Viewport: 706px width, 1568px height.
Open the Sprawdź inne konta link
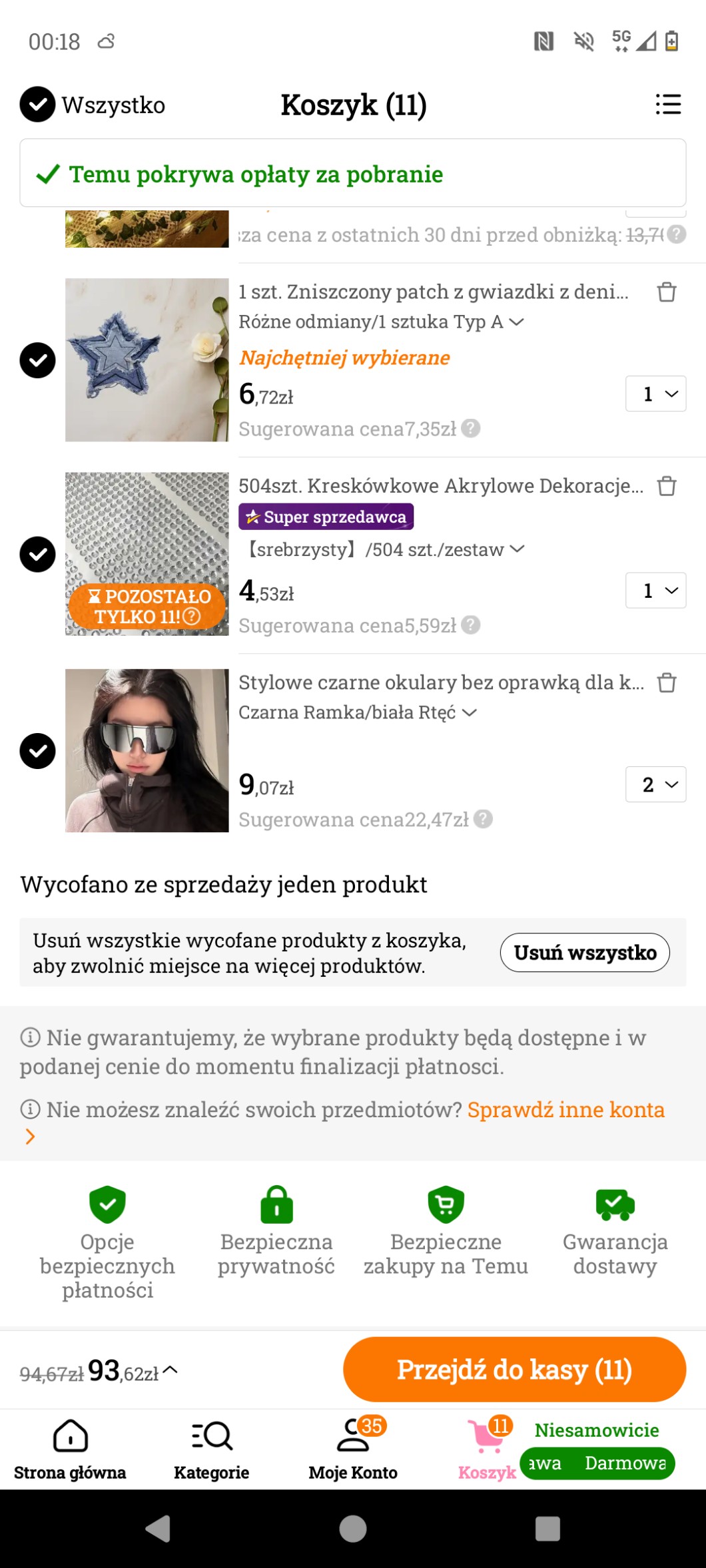pyautogui.click(x=565, y=1110)
